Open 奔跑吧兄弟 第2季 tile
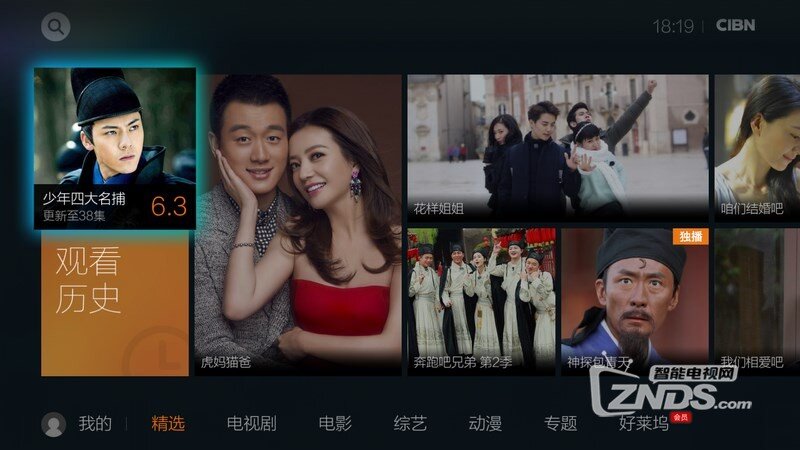Viewport: 800px width, 450px height. click(x=480, y=301)
